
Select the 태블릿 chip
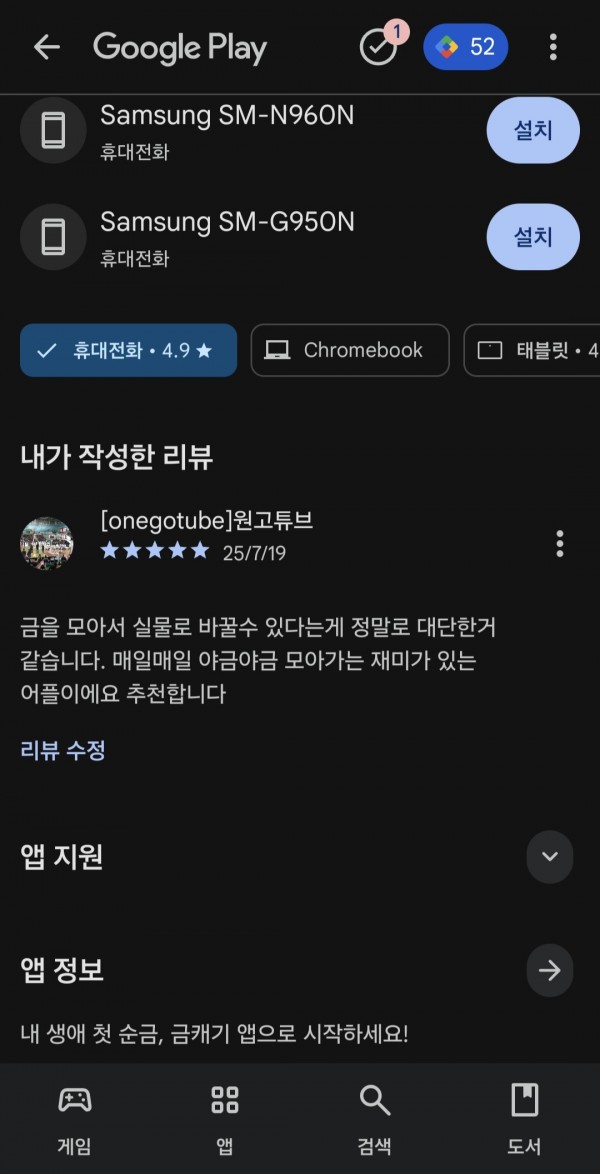point(533,350)
